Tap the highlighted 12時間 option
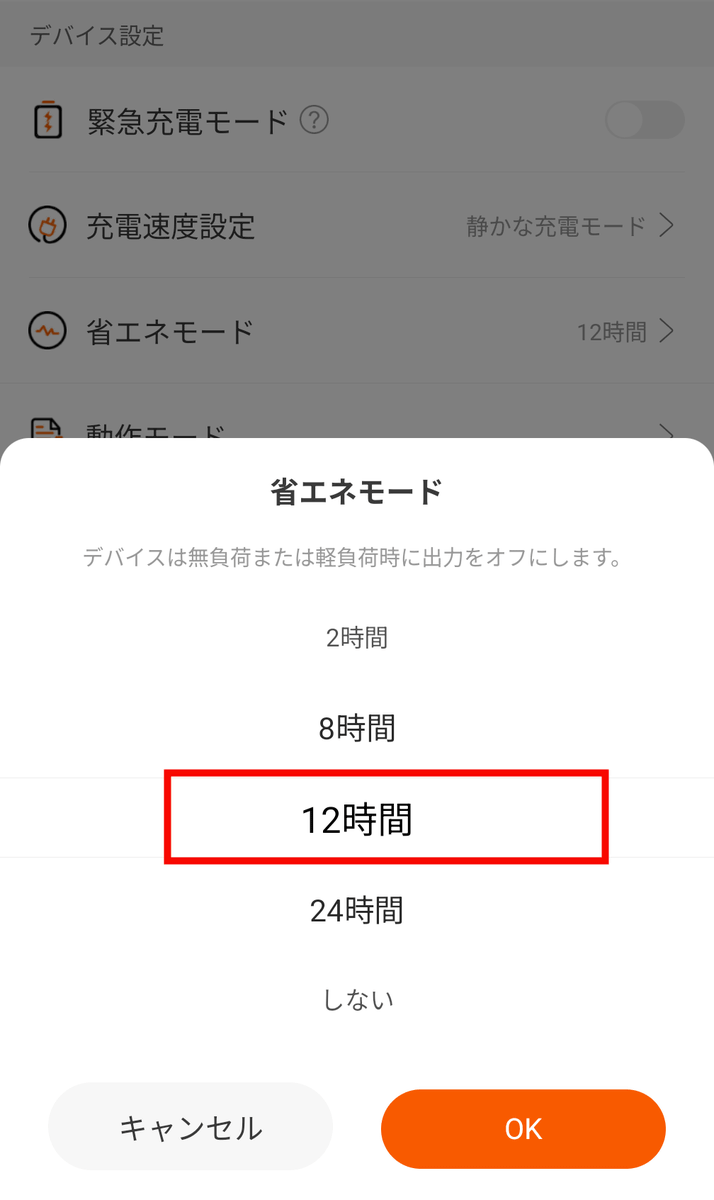714x1200 pixels. (x=357, y=820)
